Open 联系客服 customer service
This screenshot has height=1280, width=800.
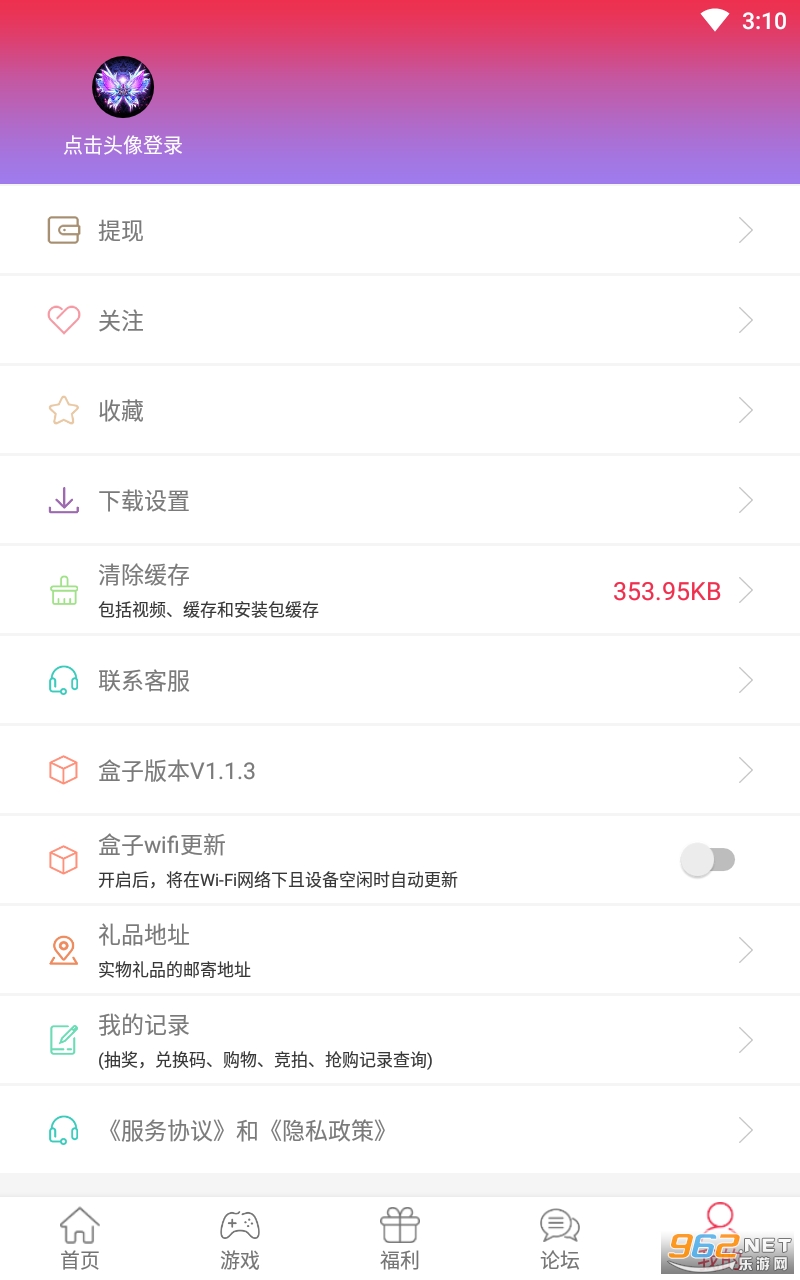click(x=400, y=681)
